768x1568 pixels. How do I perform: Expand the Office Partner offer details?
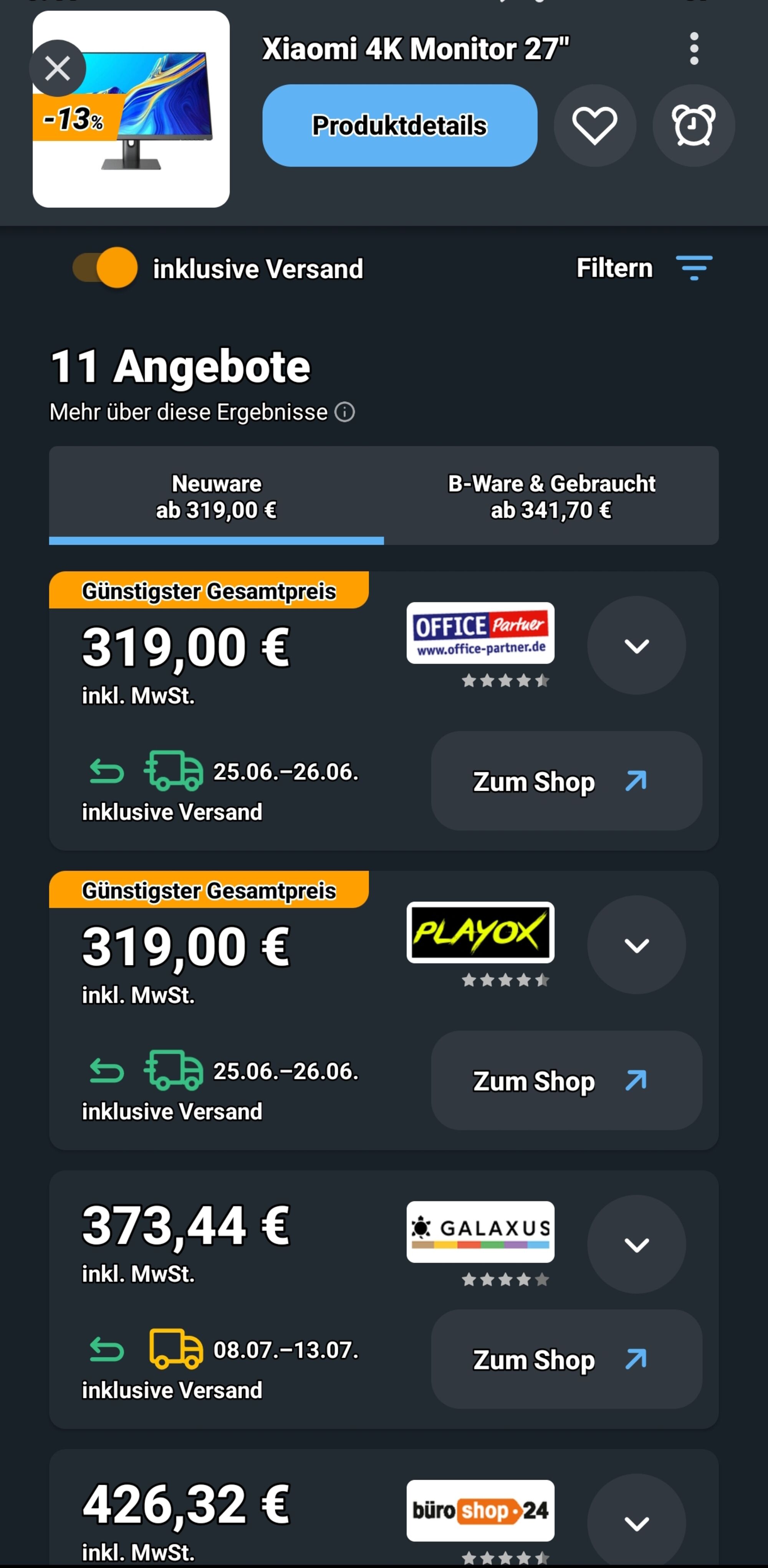click(x=636, y=645)
